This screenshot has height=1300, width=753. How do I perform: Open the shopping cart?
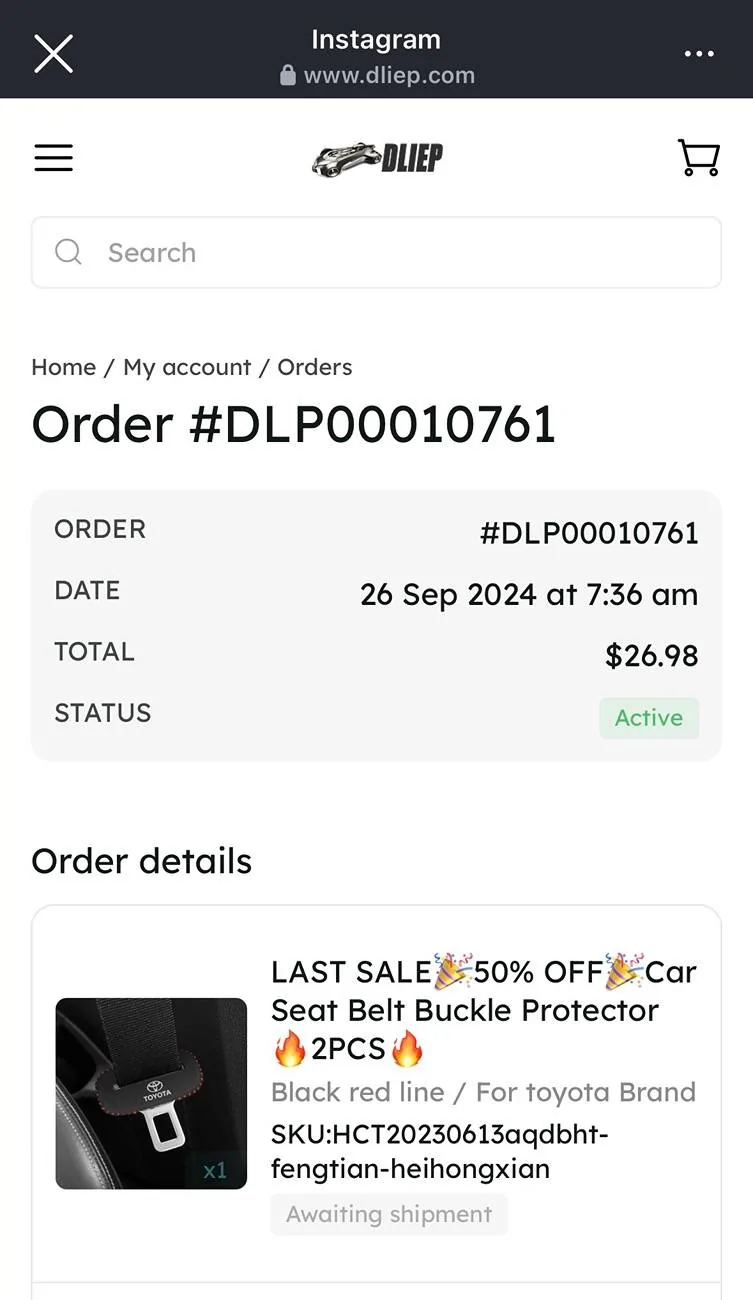[698, 158]
